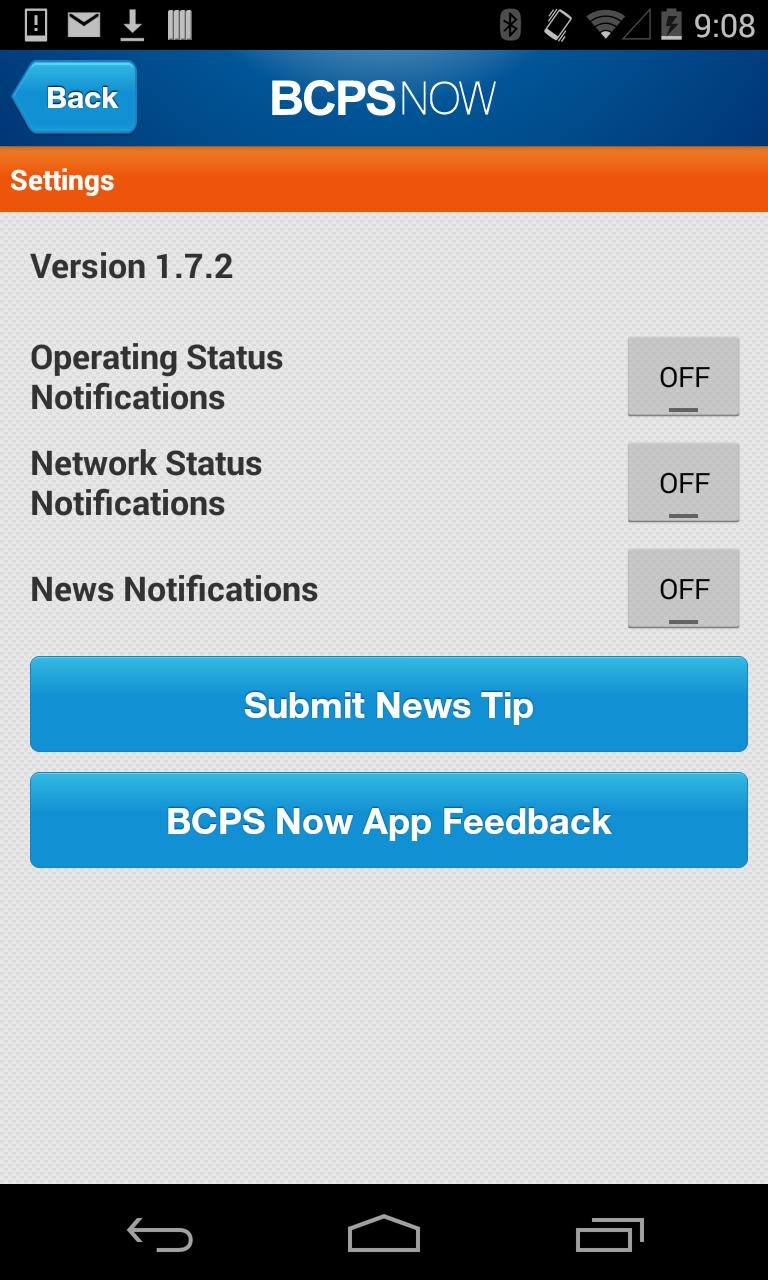Tap the system home button

click(x=384, y=1234)
